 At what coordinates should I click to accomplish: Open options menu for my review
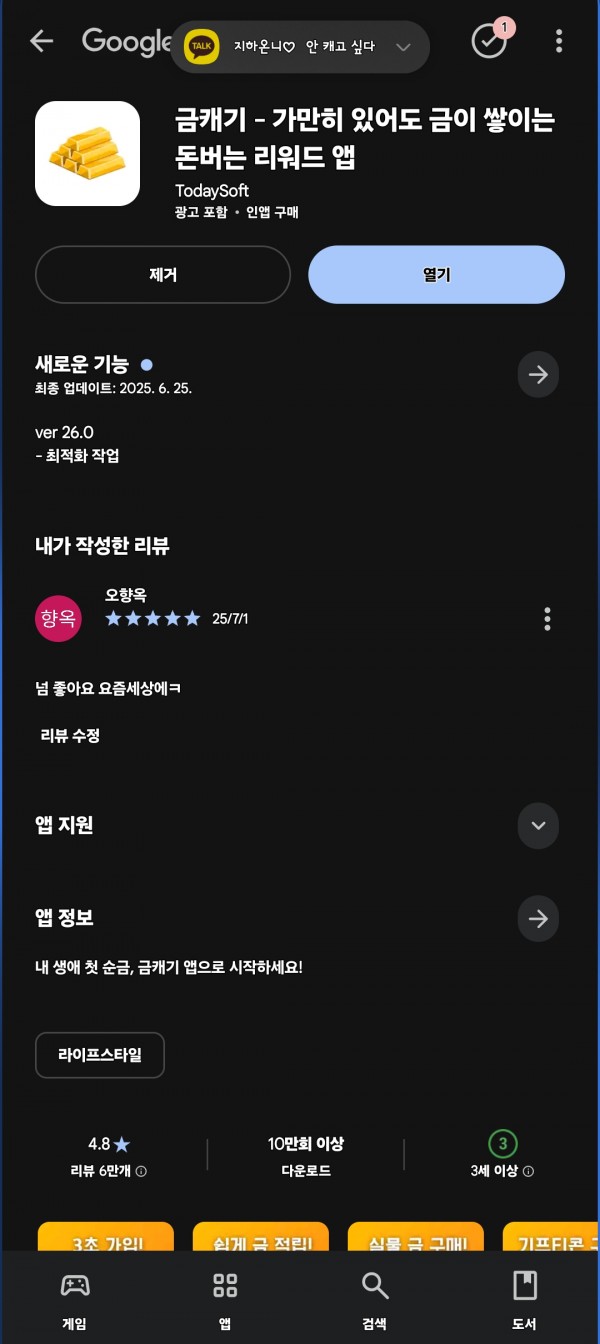click(x=547, y=619)
